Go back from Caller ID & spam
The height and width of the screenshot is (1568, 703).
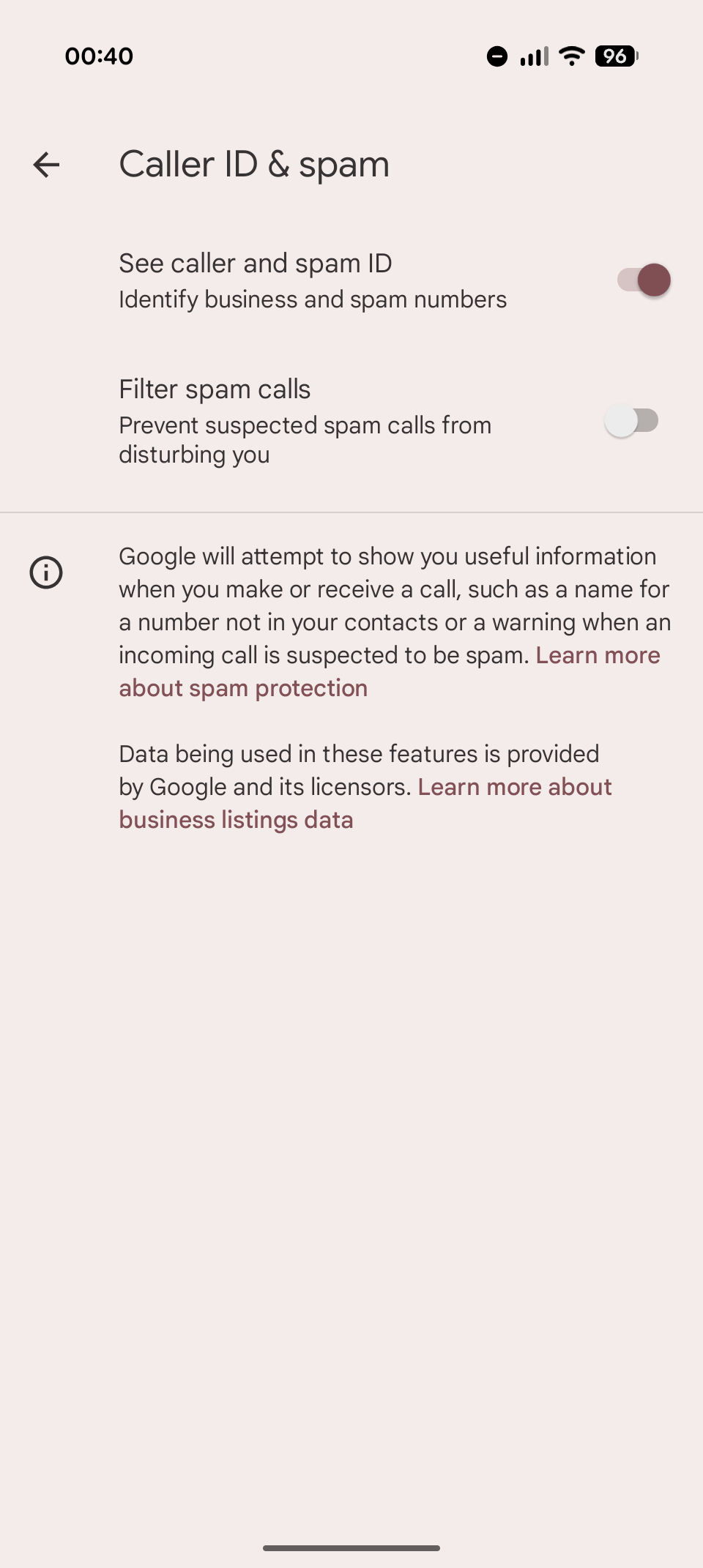pyautogui.click(x=46, y=165)
